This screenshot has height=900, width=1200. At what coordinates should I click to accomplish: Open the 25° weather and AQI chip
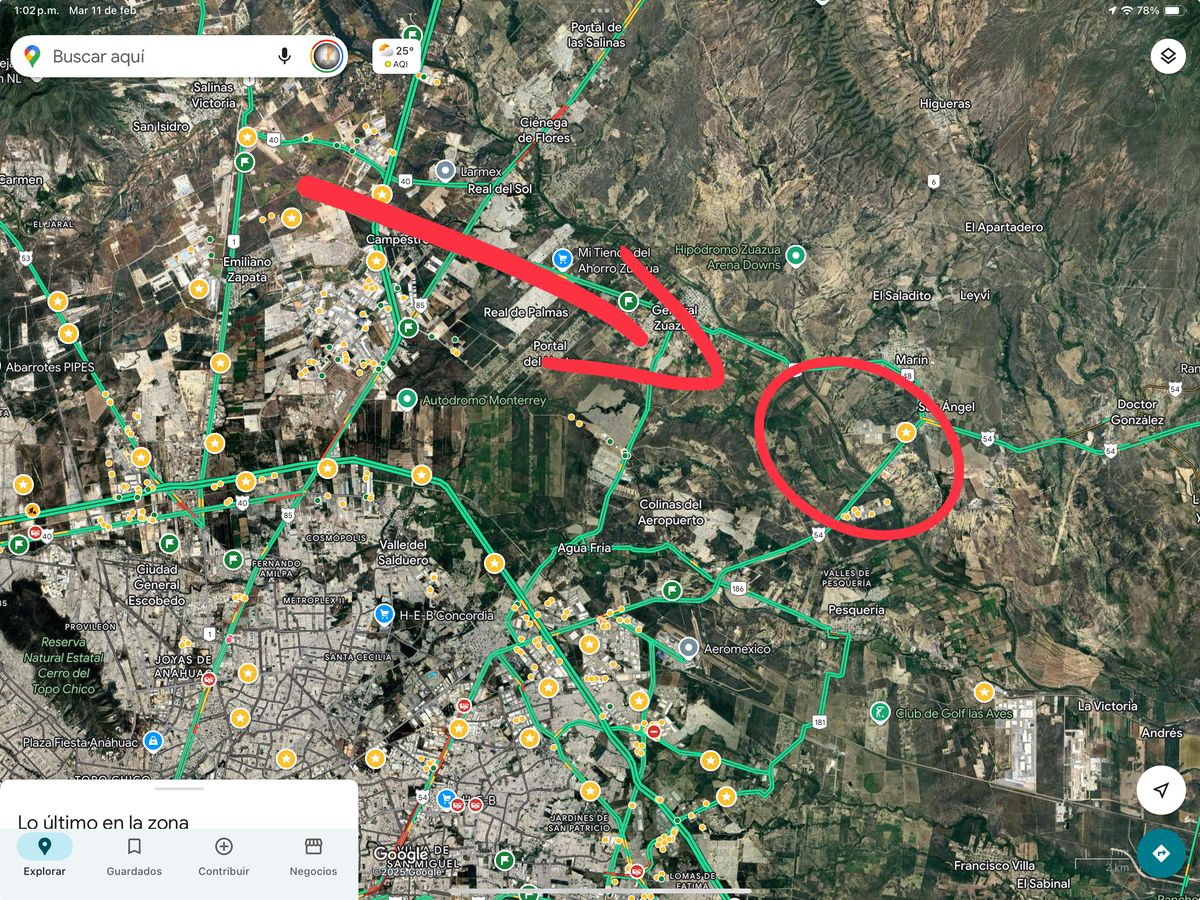(x=396, y=56)
